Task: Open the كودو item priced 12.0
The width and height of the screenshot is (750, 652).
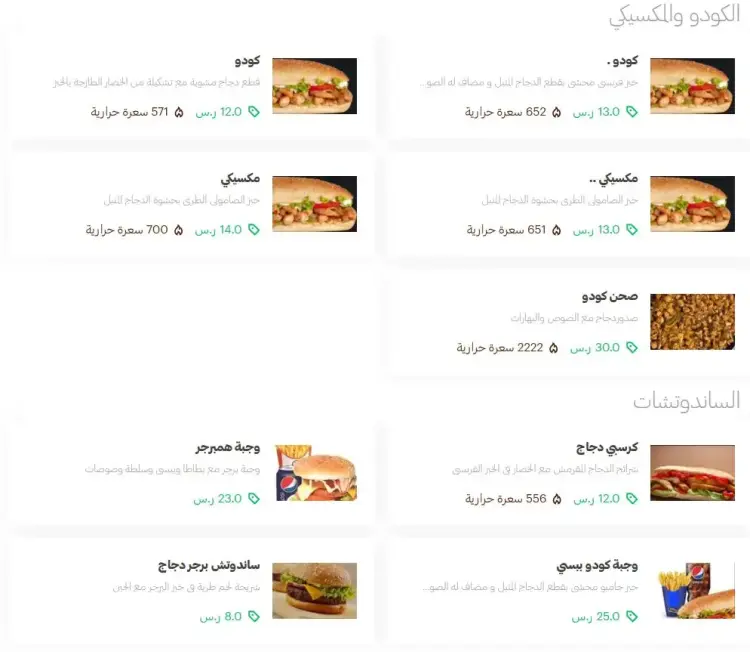Action: [190, 86]
